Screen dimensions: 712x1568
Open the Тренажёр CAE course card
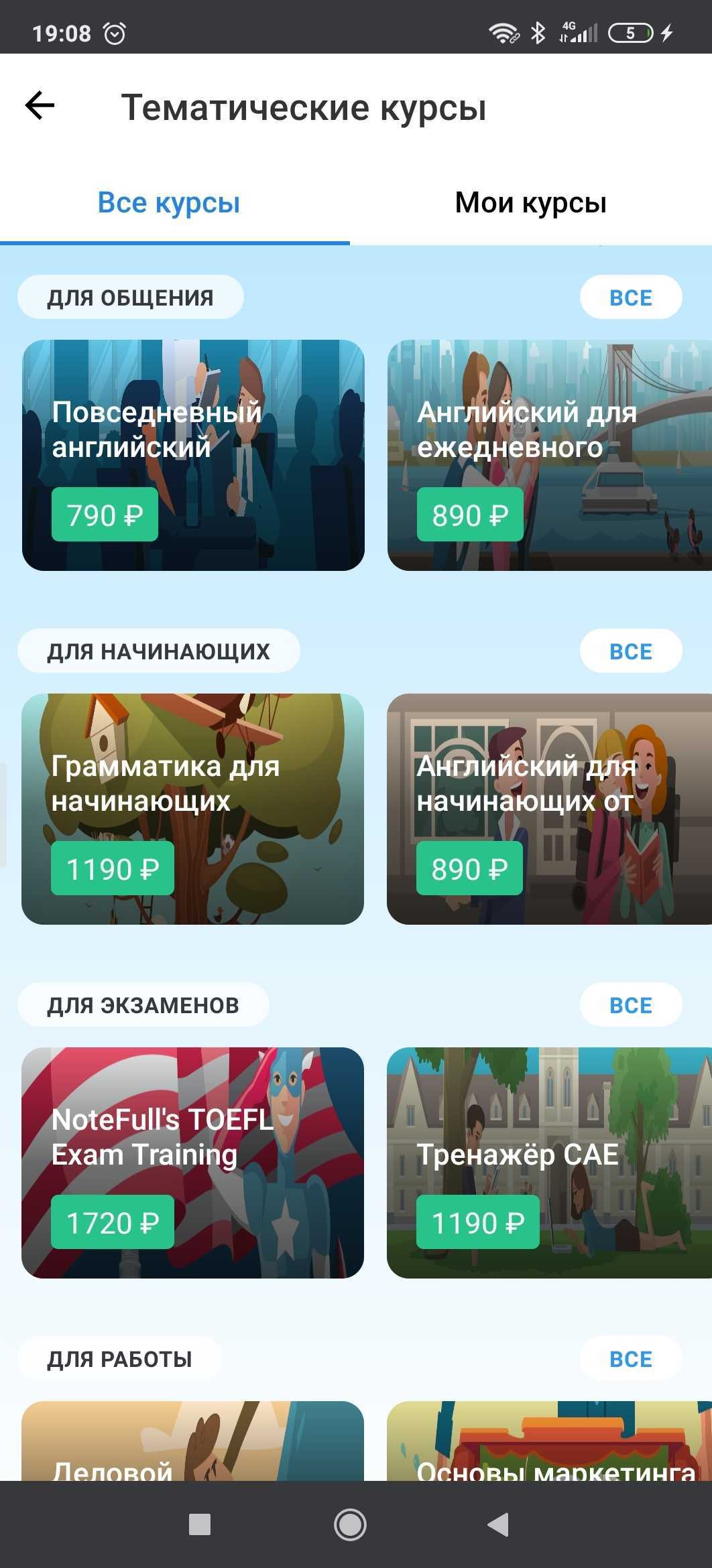pos(550,1163)
